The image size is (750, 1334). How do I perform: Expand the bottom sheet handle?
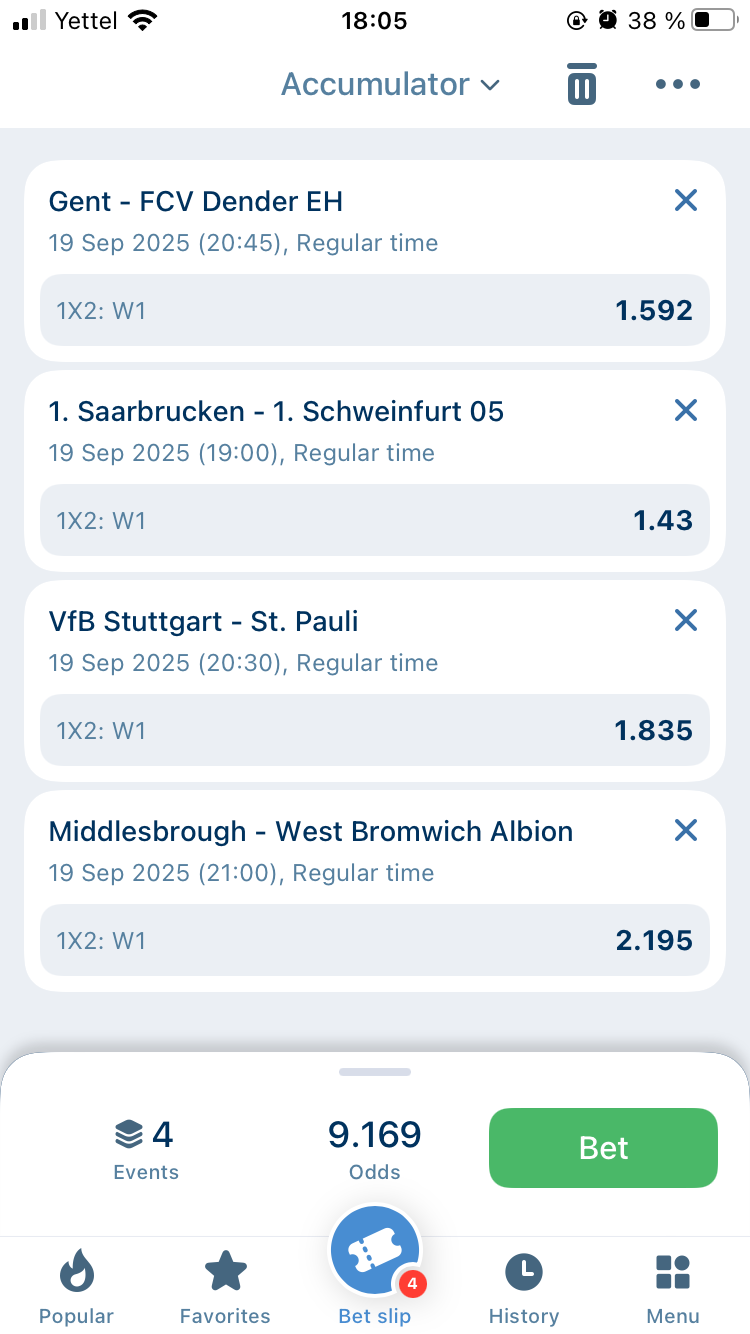click(375, 1072)
